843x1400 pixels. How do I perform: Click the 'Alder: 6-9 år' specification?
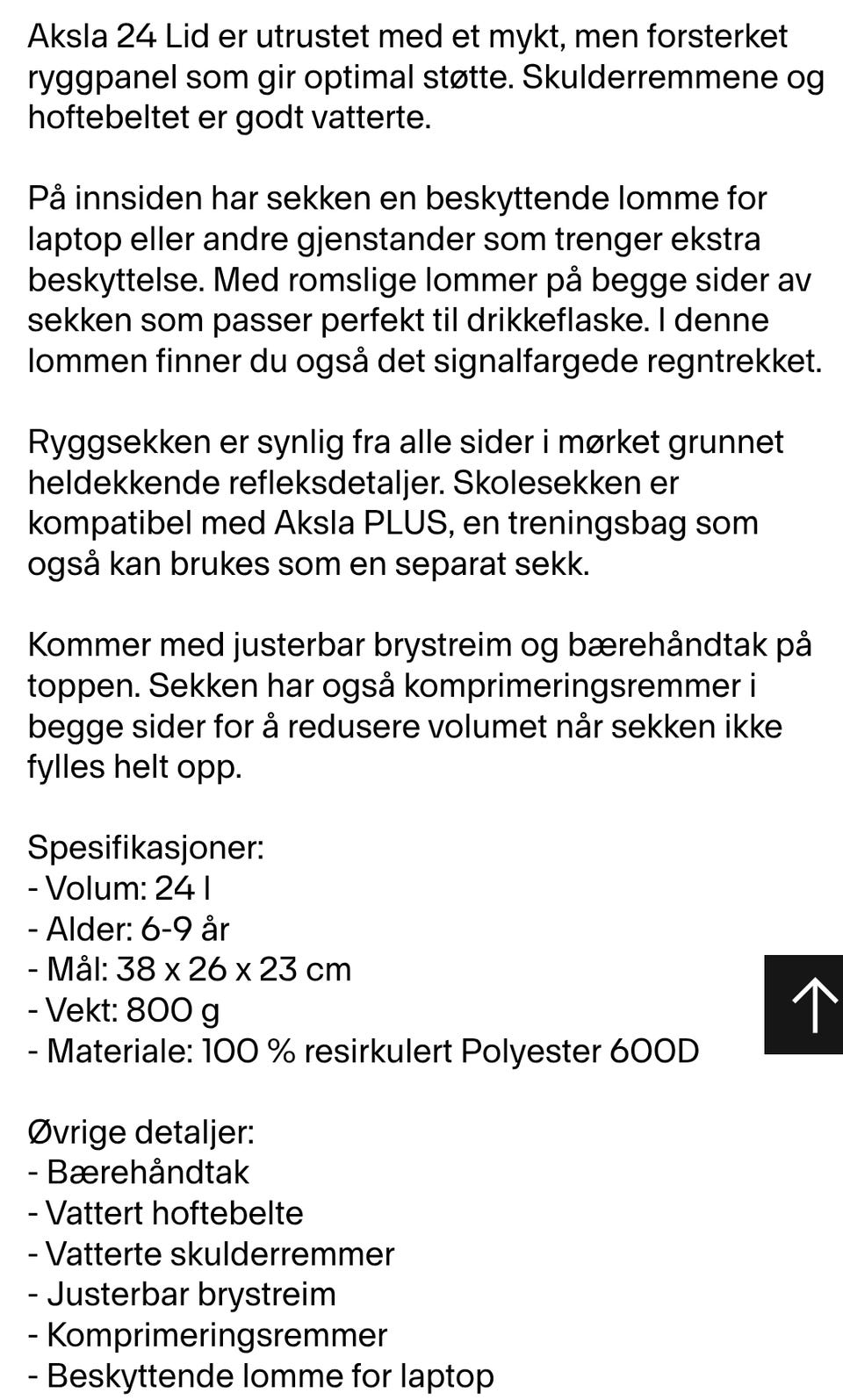tap(126, 929)
